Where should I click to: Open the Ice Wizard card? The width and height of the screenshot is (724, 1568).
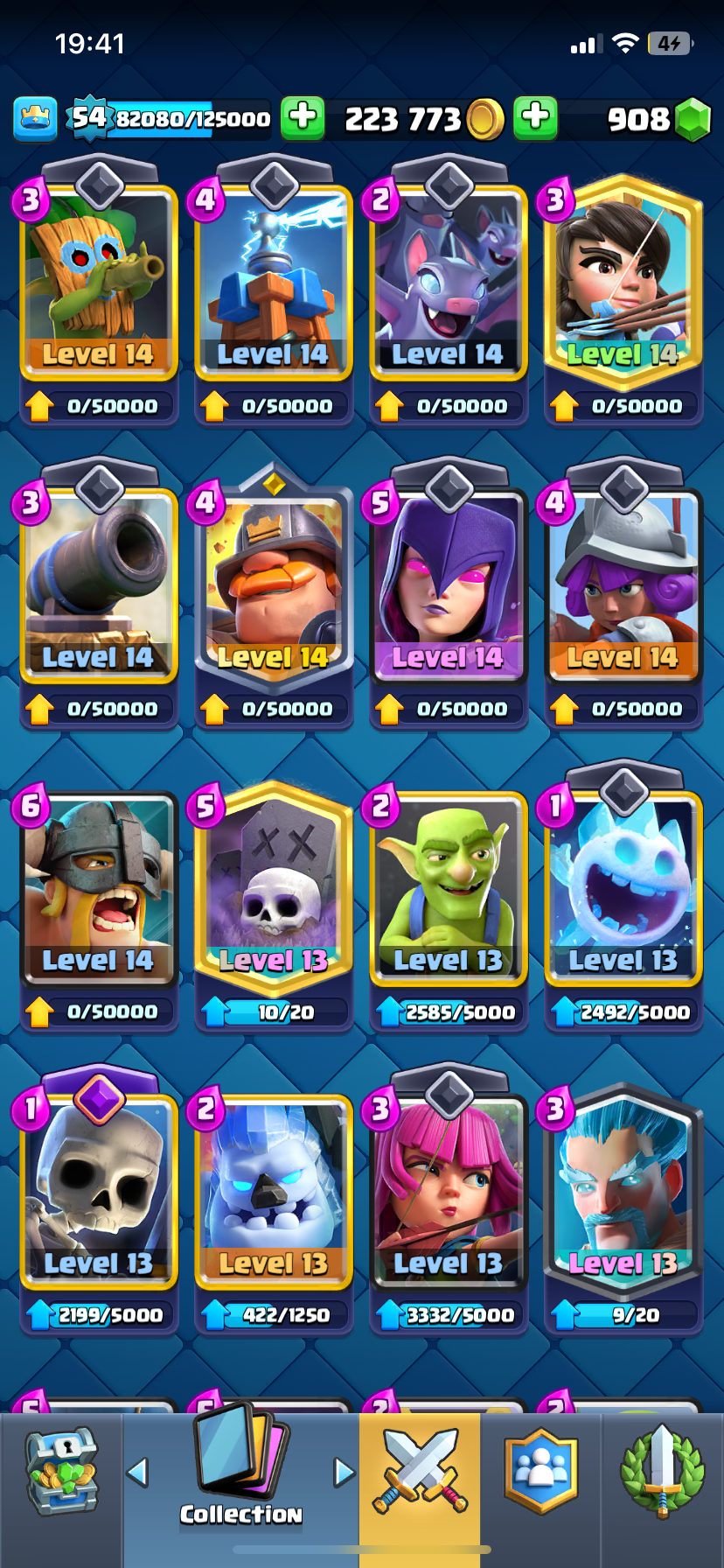(623, 1190)
